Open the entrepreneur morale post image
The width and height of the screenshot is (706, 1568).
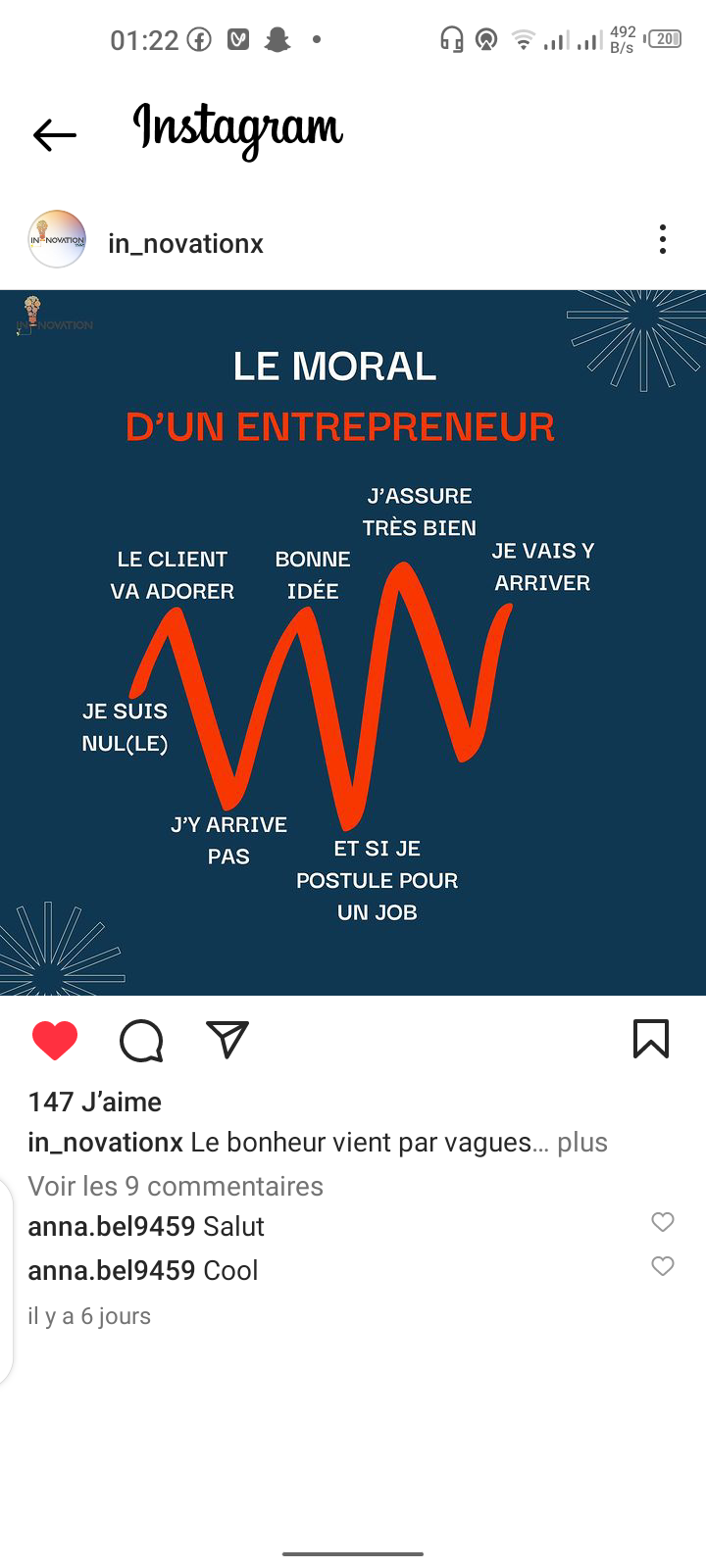click(x=353, y=643)
